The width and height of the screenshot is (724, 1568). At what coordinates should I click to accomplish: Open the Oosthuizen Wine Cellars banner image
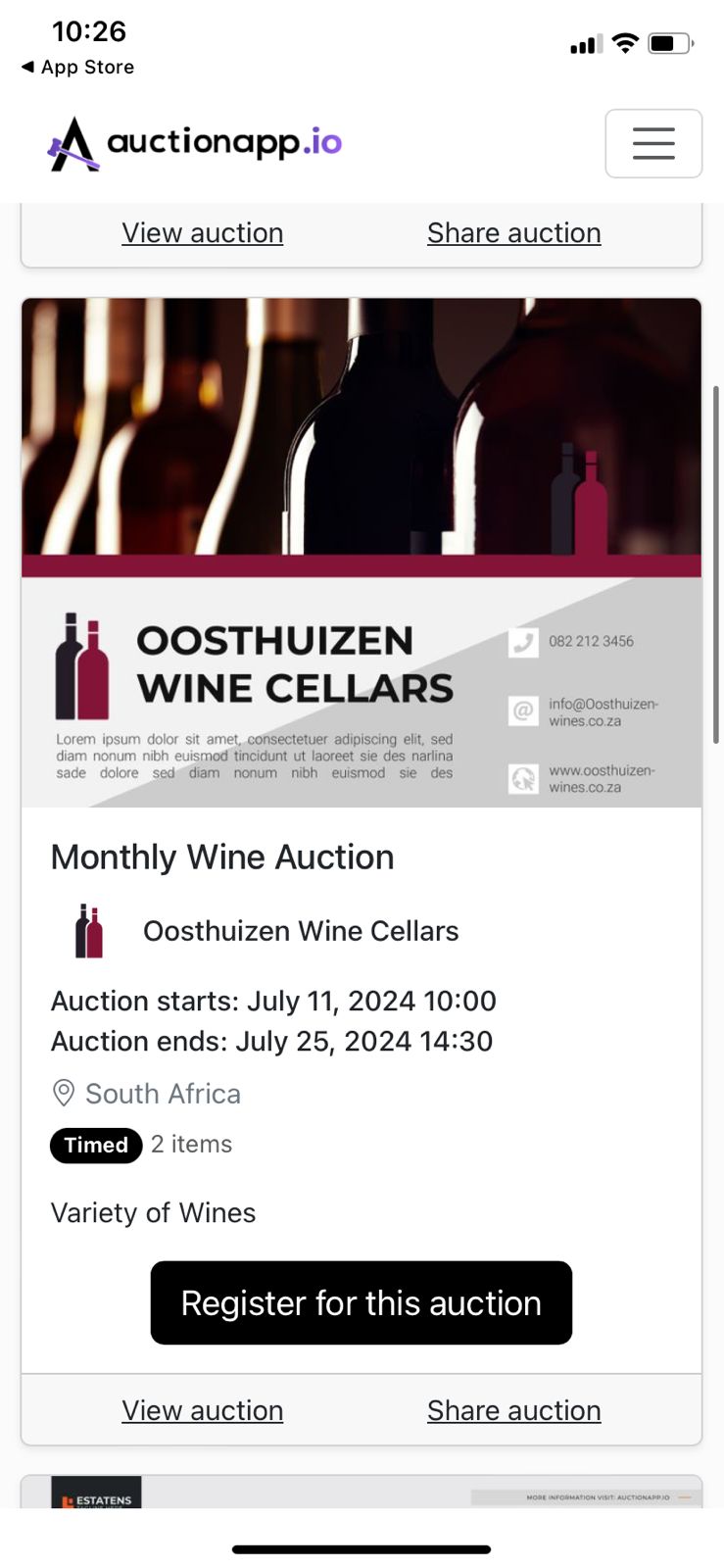tap(362, 553)
